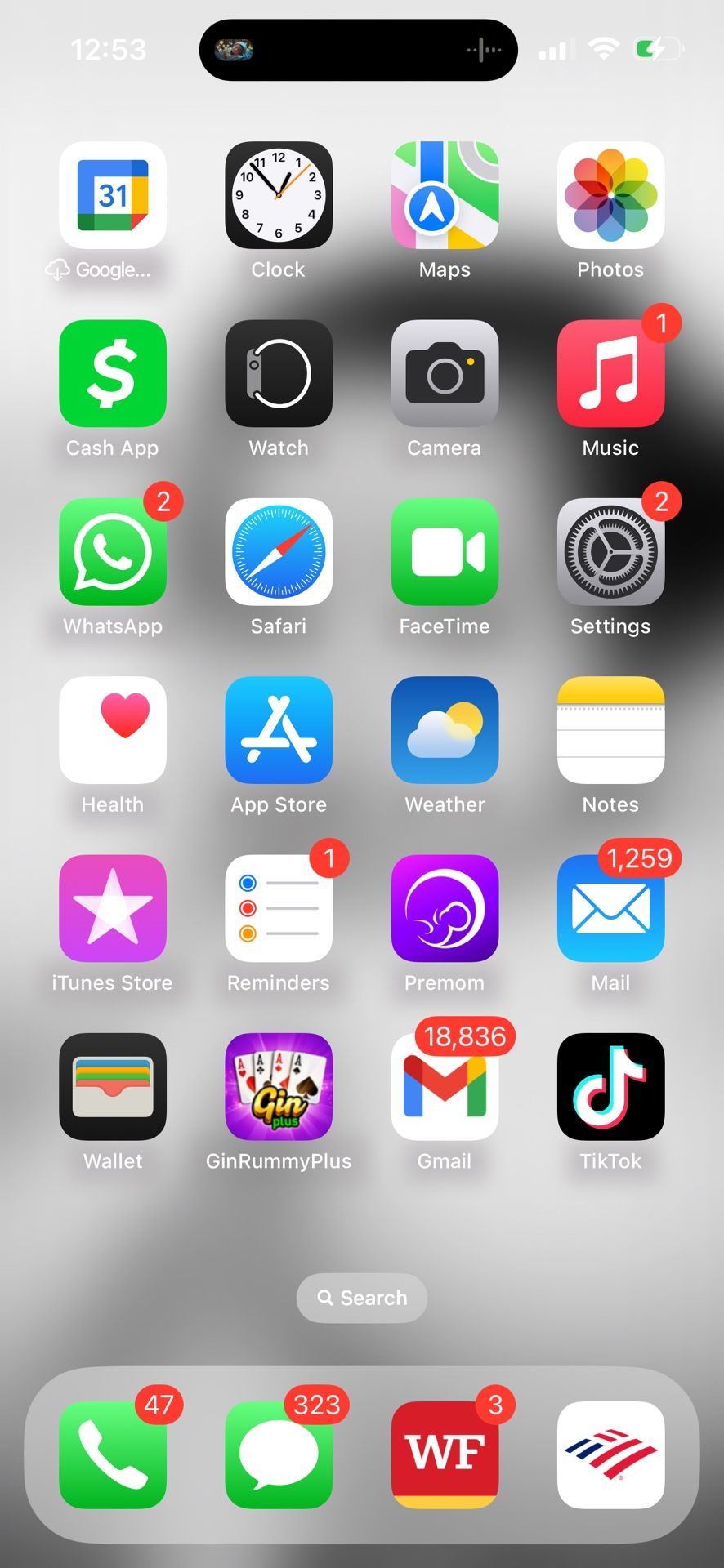The height and width of the screenshot is (1568, 724).
Task: Open the Safari browser
Action: [278, 552]
